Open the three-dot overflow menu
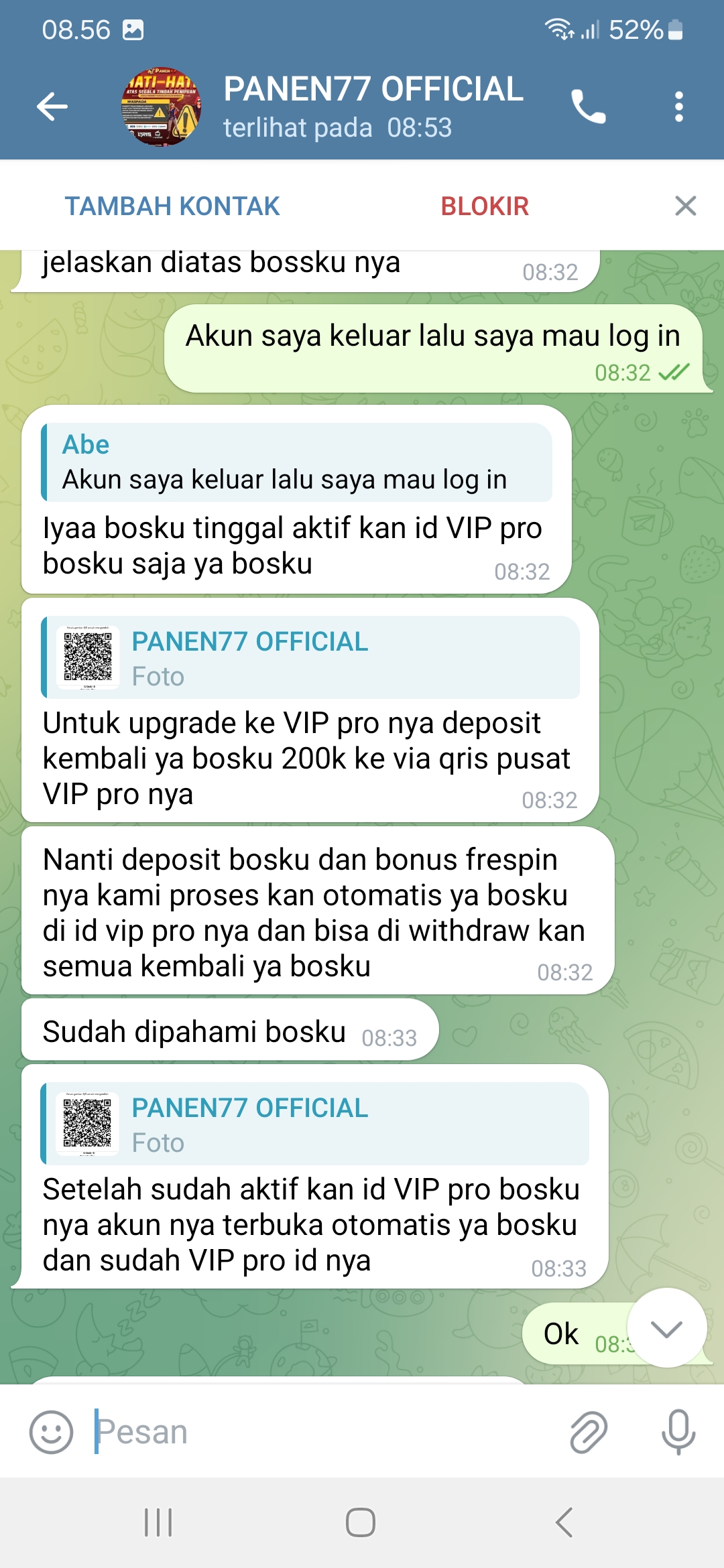The height and width of the screenshot is (1568, 724). point(678,107)
